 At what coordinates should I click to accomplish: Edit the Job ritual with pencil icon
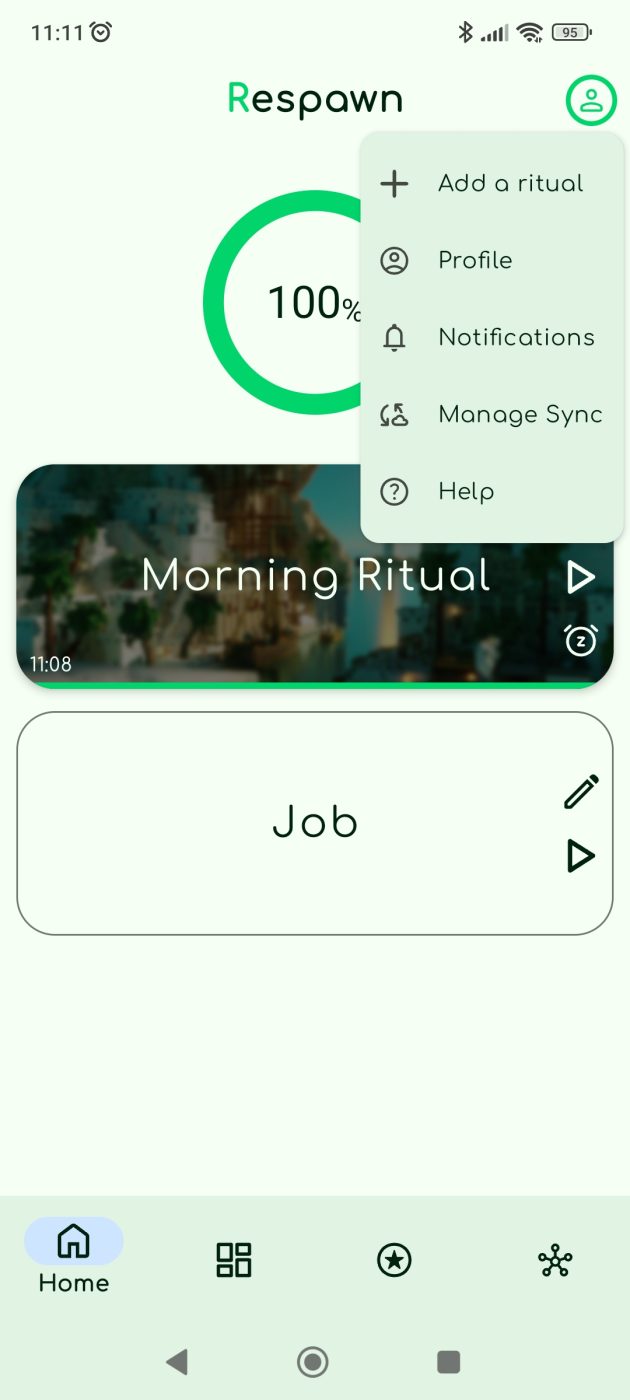[x=581, y=791]
